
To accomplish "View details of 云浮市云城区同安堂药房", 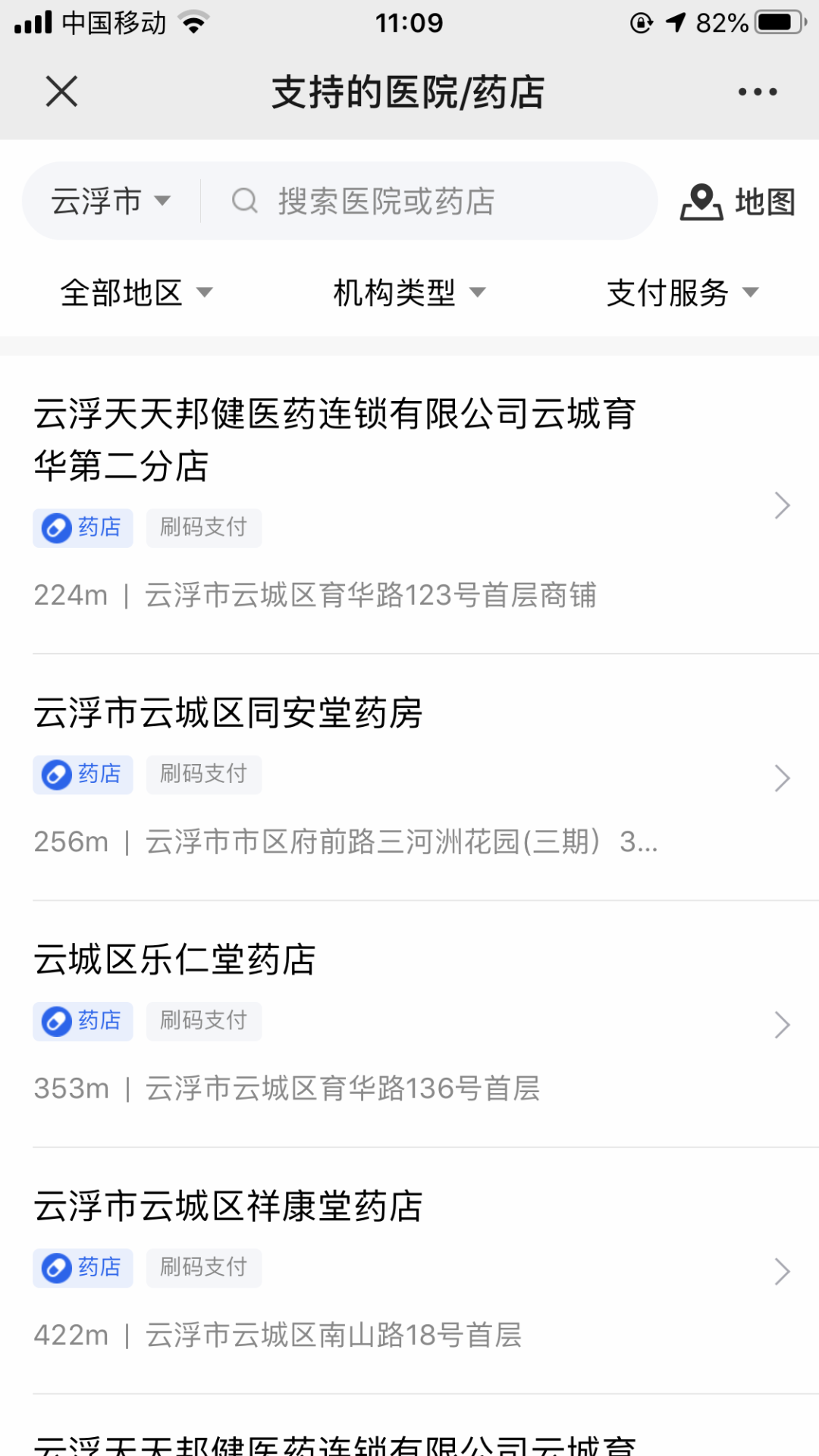I will 409,778.
